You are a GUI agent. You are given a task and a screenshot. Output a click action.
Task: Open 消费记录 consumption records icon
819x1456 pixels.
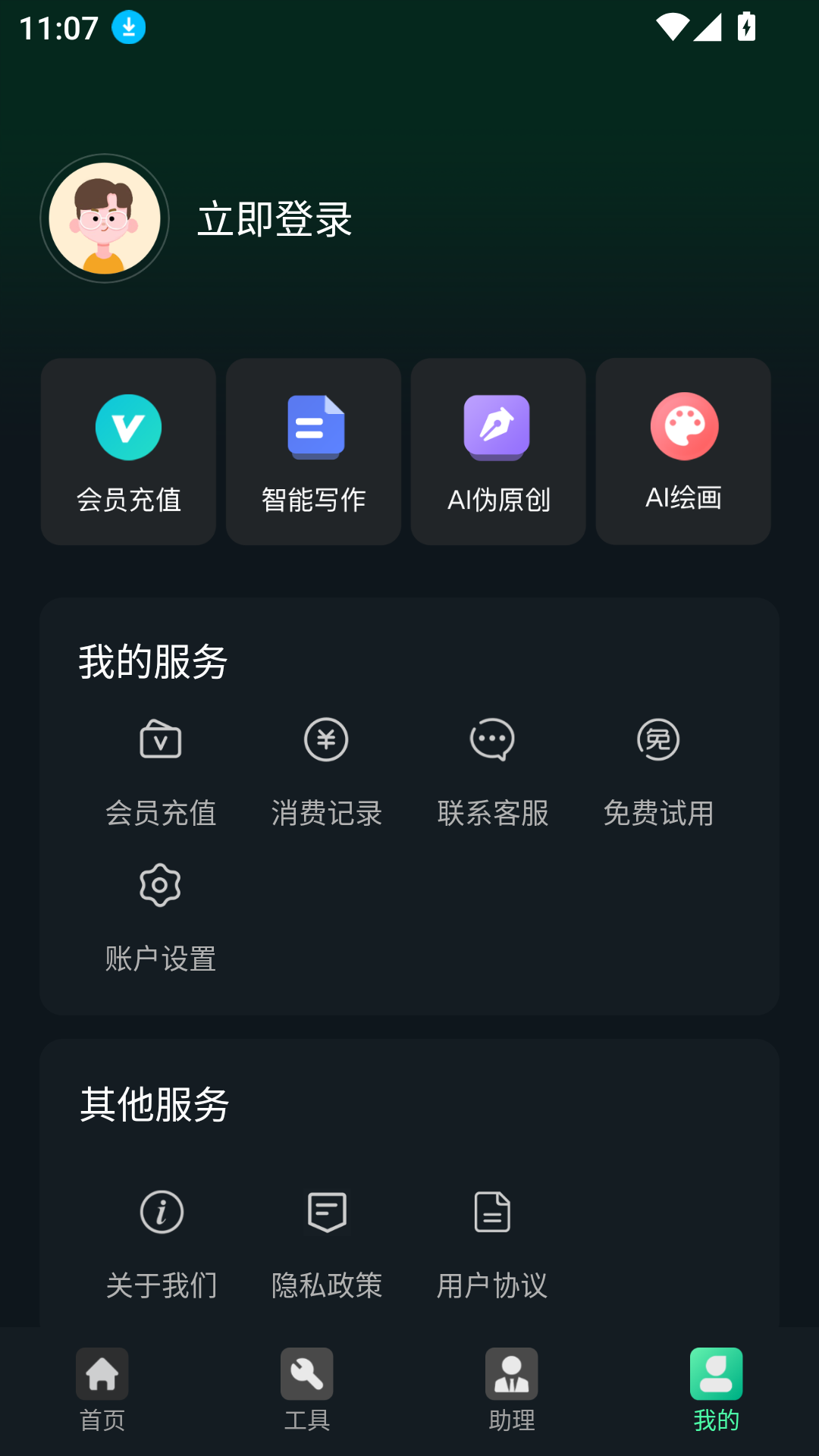coord(326,739)
